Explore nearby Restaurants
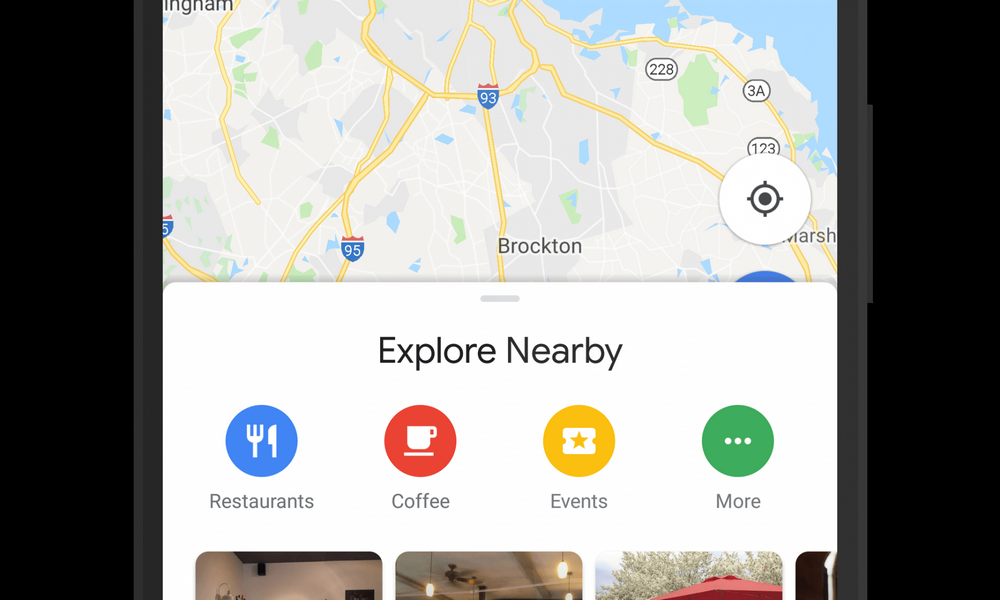The image size is (1000, 600). tap(261, 441)
